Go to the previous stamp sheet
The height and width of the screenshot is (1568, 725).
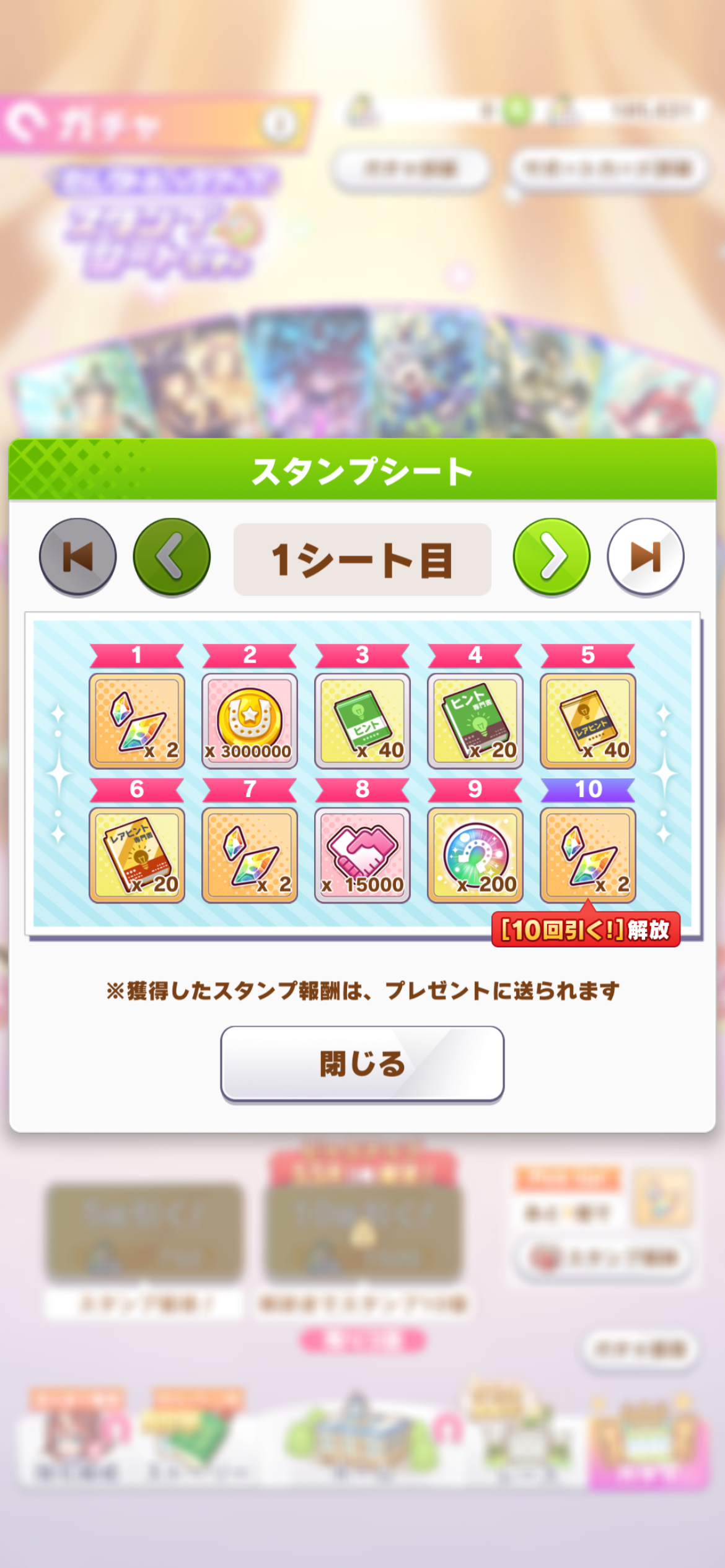coord(172,557)
